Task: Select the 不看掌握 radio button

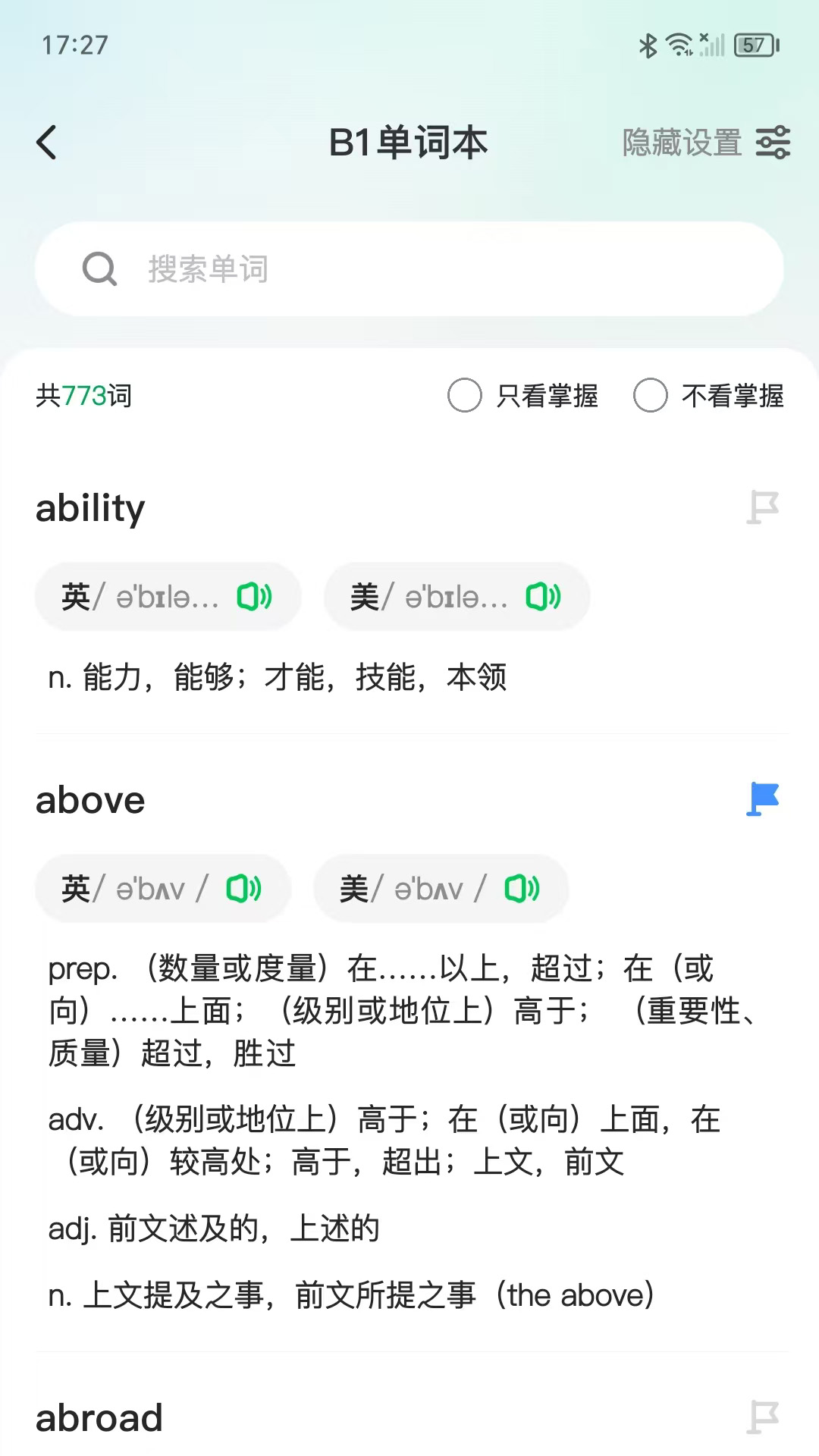Action: 650,395
